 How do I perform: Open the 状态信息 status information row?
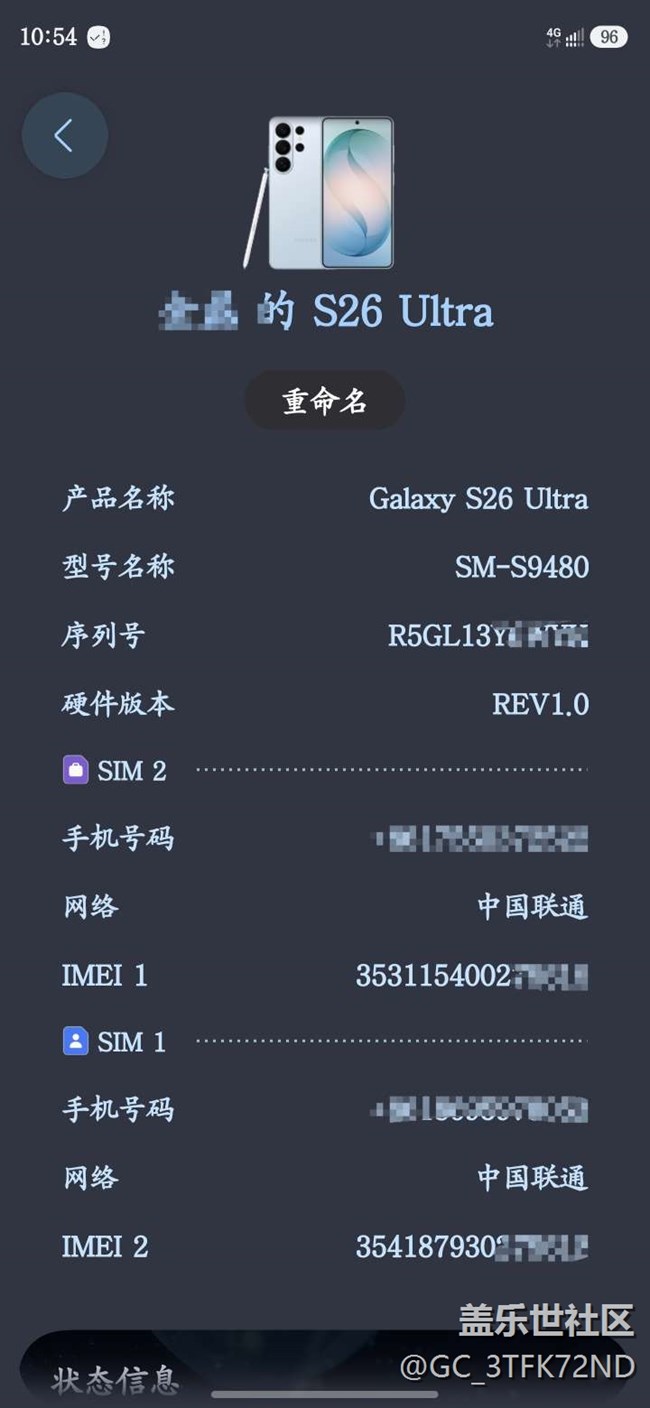116,1380
